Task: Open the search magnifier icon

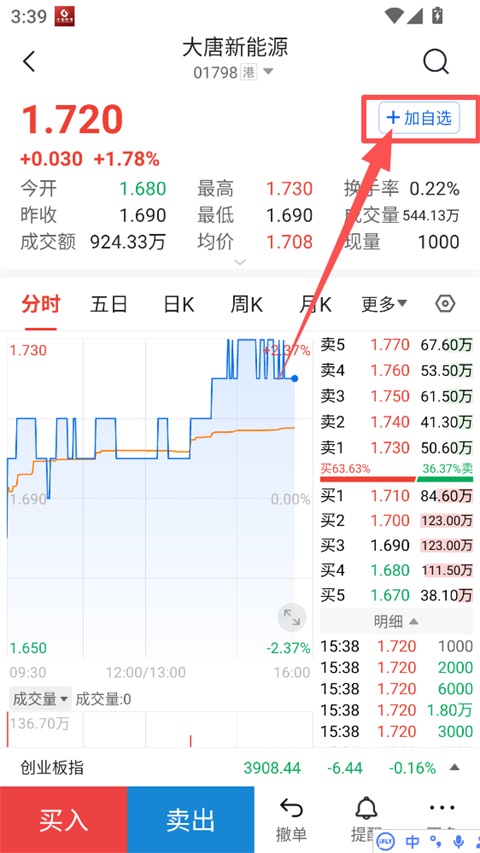Action: (x=436, y=61)
